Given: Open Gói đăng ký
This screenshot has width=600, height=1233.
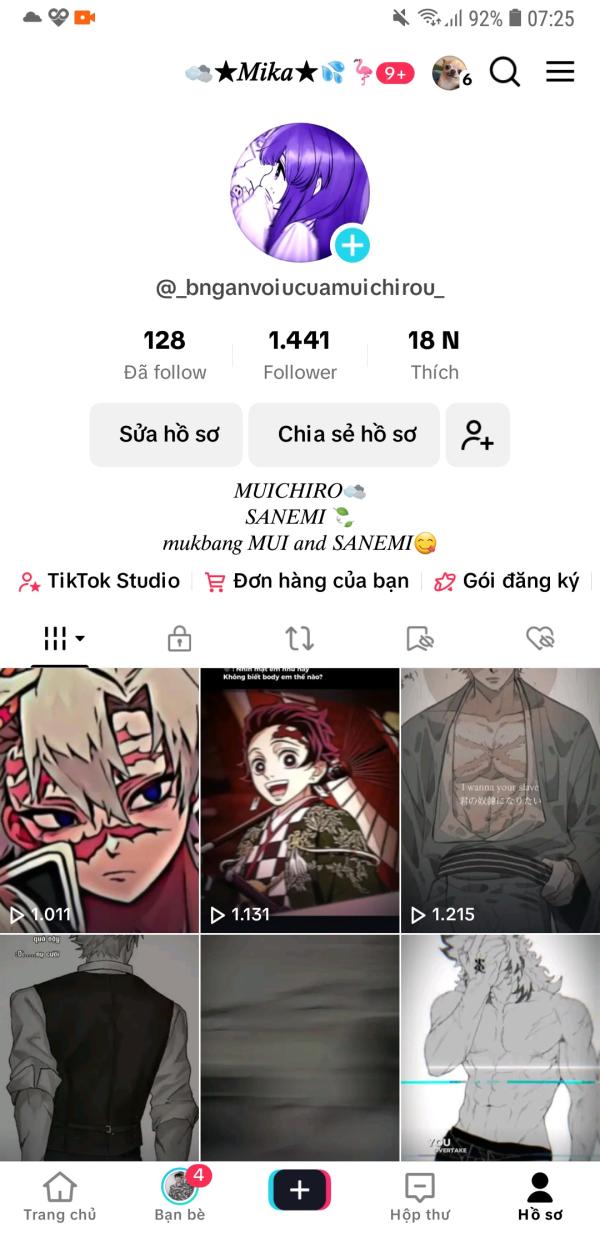Looking at the screenshot, I should point(506,581).
